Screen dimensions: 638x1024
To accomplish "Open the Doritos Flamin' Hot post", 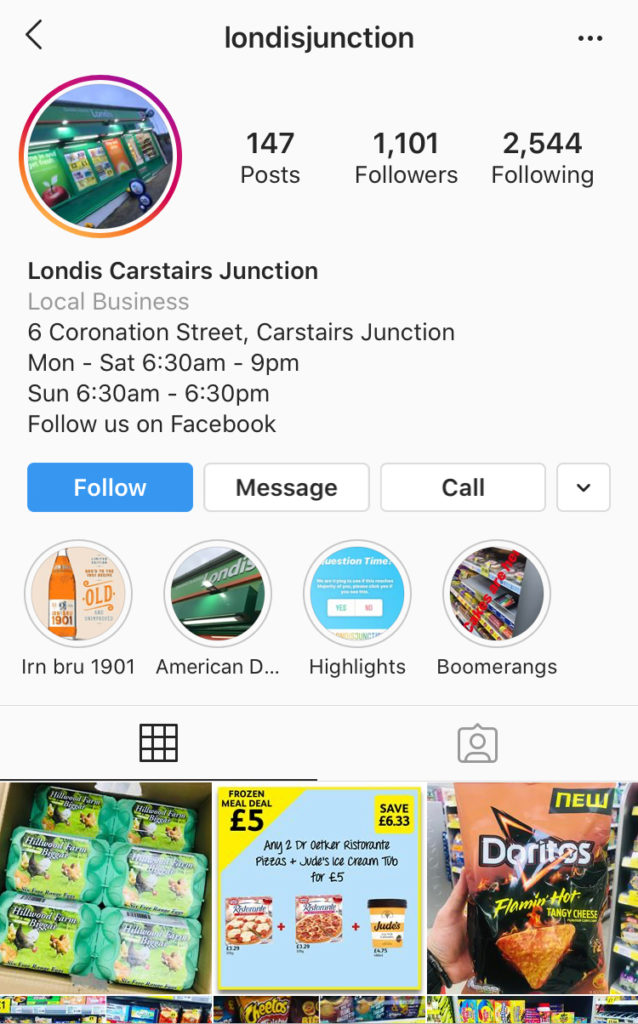I will point(532,888).
